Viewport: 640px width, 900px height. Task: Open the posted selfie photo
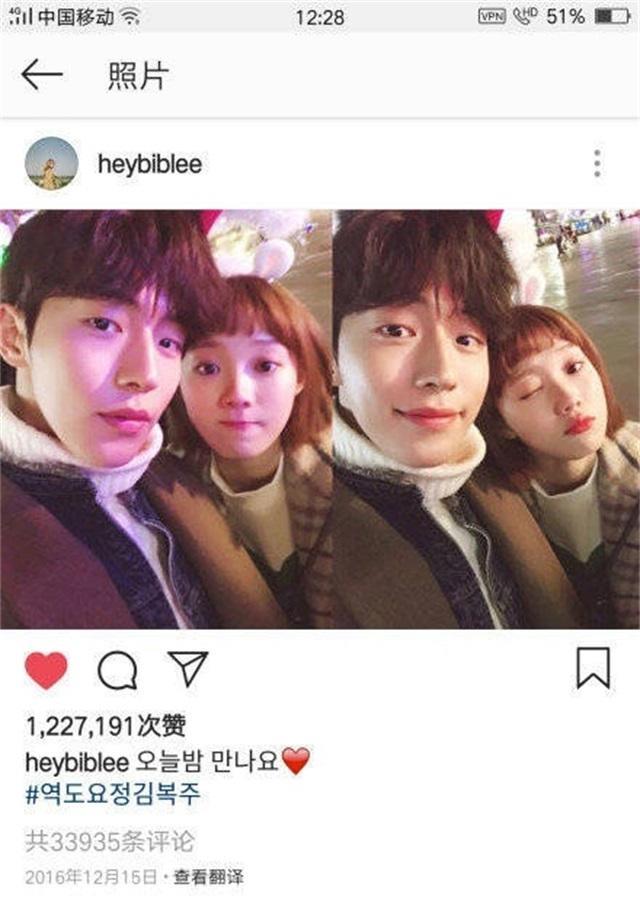(x=320, y=419)
